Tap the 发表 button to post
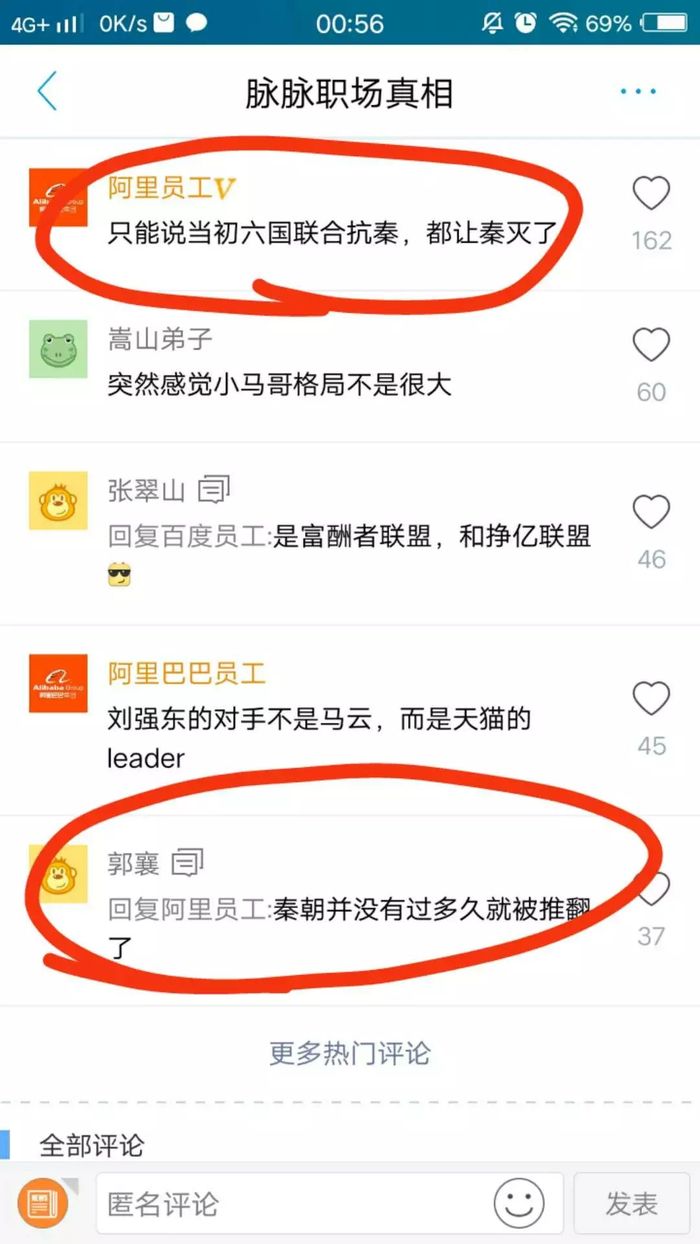This screenshot has height=1244, width=700. (x=631, y=1203)
